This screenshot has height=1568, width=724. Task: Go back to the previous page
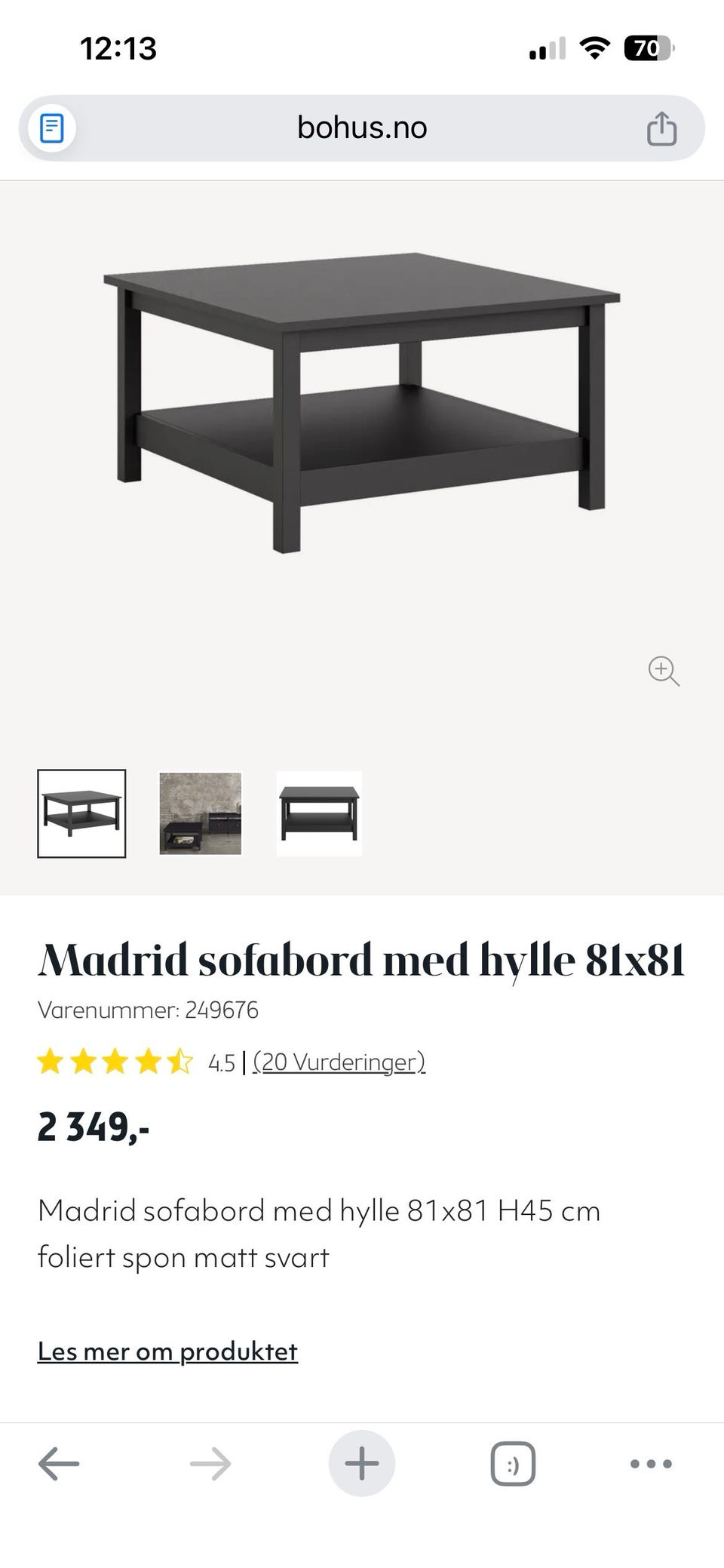click(x=59, y=1464)
